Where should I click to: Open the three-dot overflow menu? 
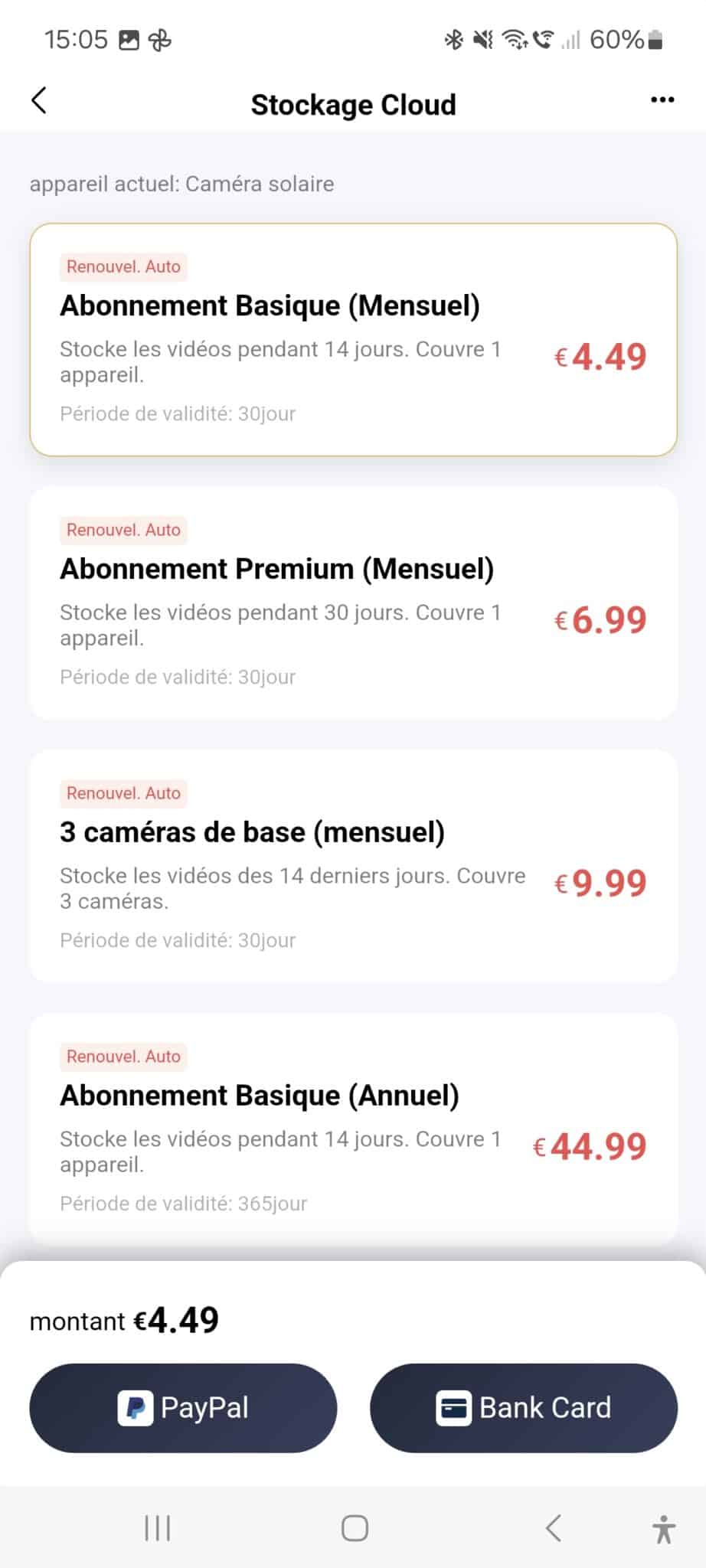pyautogui.click(x=662, y=100)
